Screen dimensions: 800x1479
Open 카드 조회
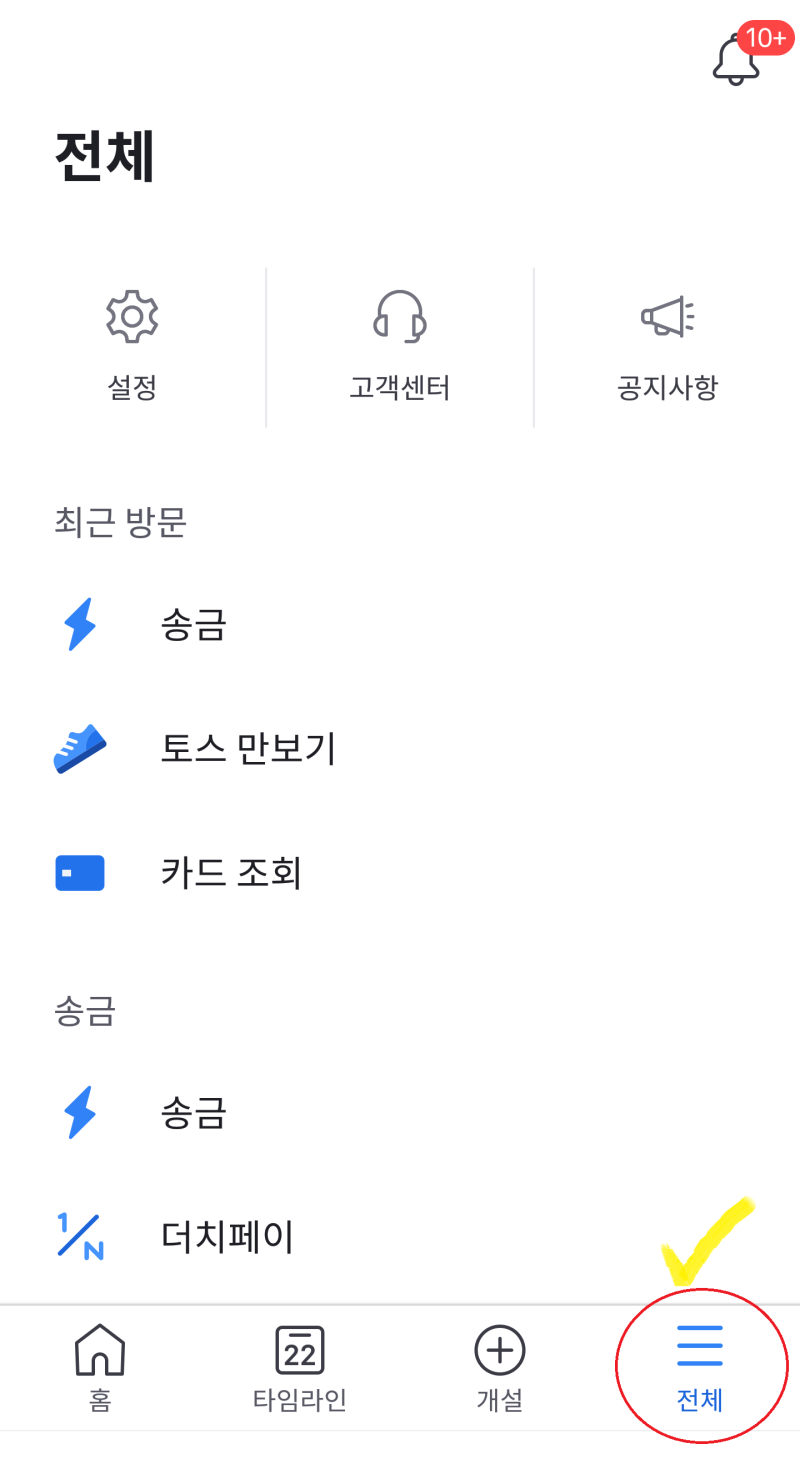(400, 873)
